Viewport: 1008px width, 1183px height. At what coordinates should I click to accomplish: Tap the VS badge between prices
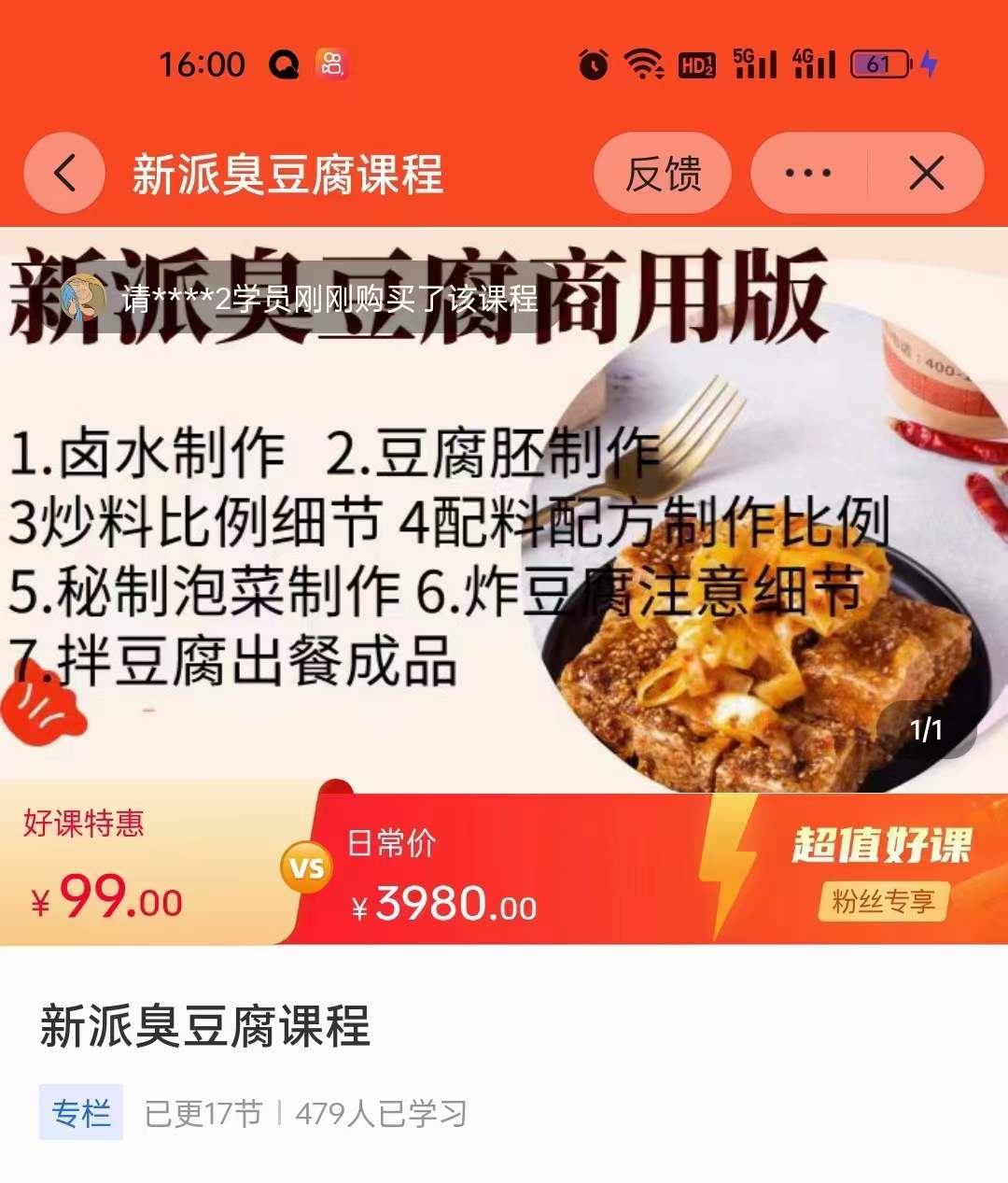pos(306,867)
